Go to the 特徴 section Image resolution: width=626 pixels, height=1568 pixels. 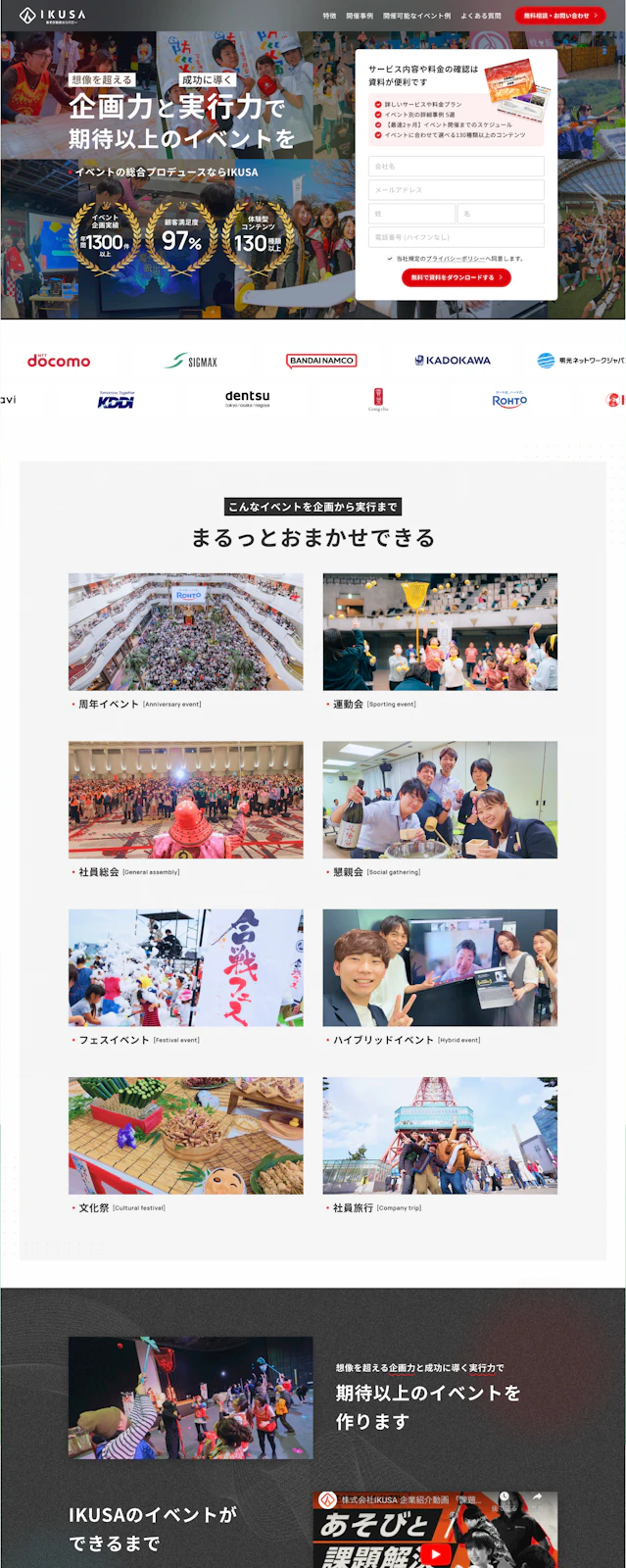coord(329,16)
